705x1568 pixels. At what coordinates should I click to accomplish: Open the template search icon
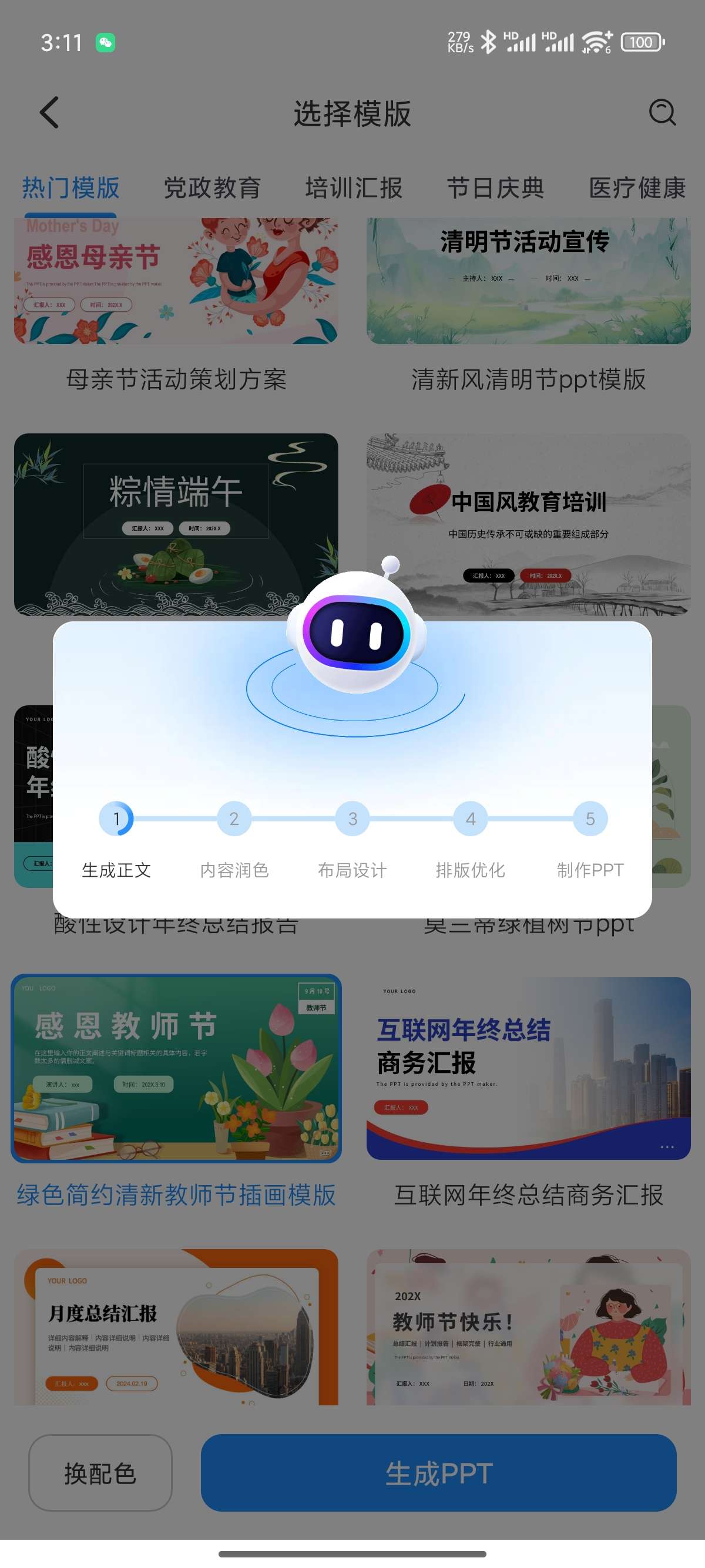pyautogui.click(x=662, y=113)
